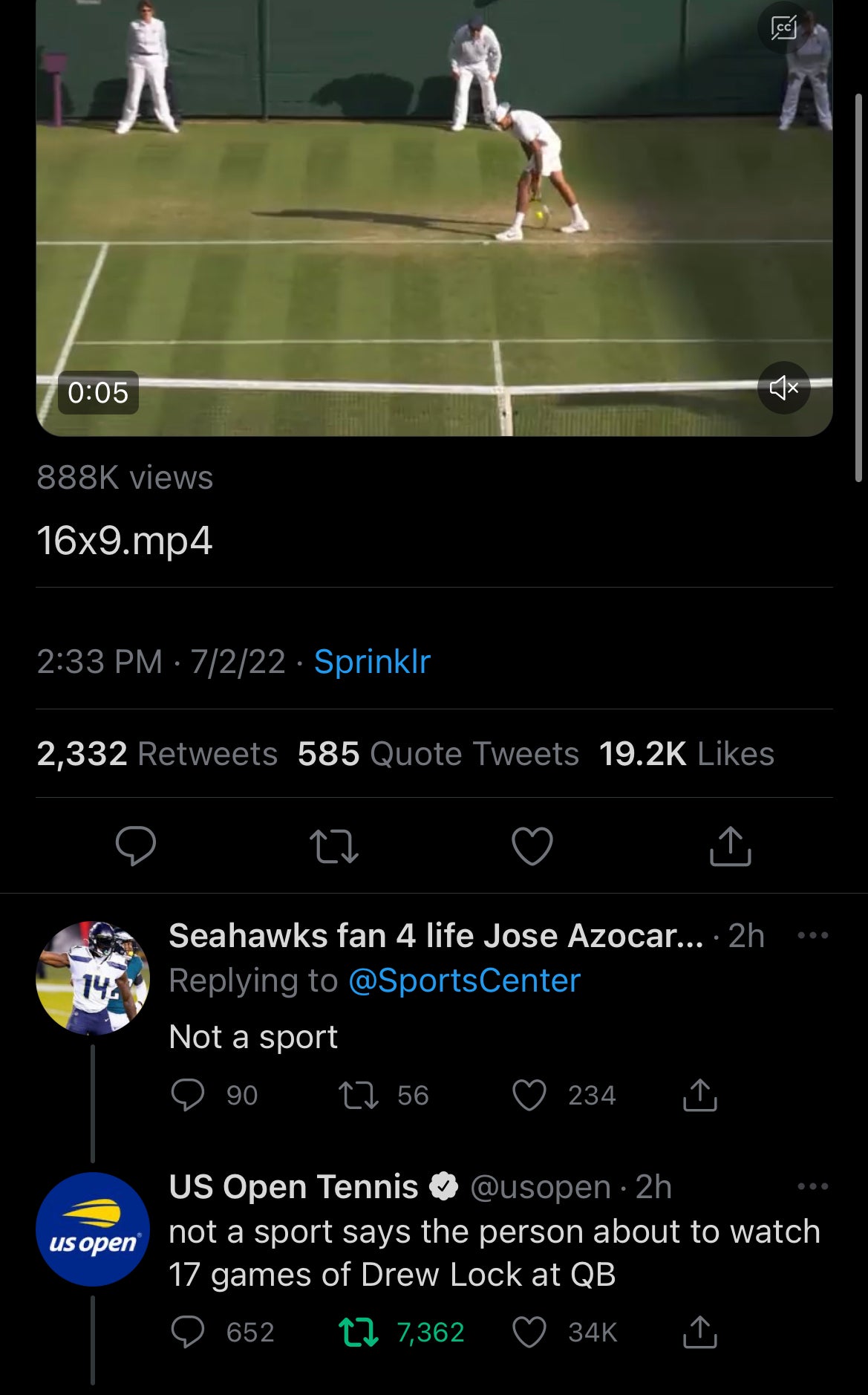Retweet the "Not a sport" reply
Viewport: 868px width, 1395px height.
(x=359, y=1096)
